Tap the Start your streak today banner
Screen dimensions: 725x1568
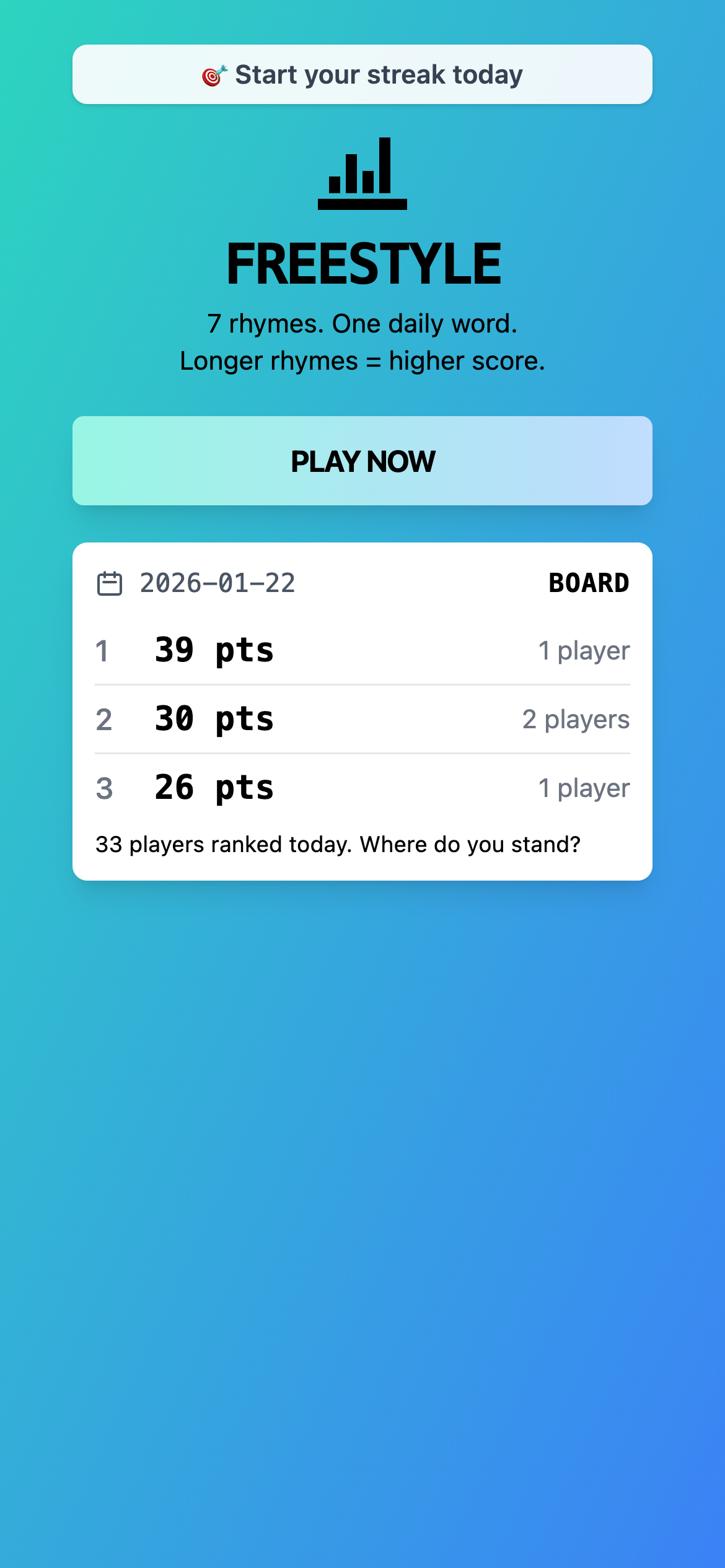(x=362, y=74)
